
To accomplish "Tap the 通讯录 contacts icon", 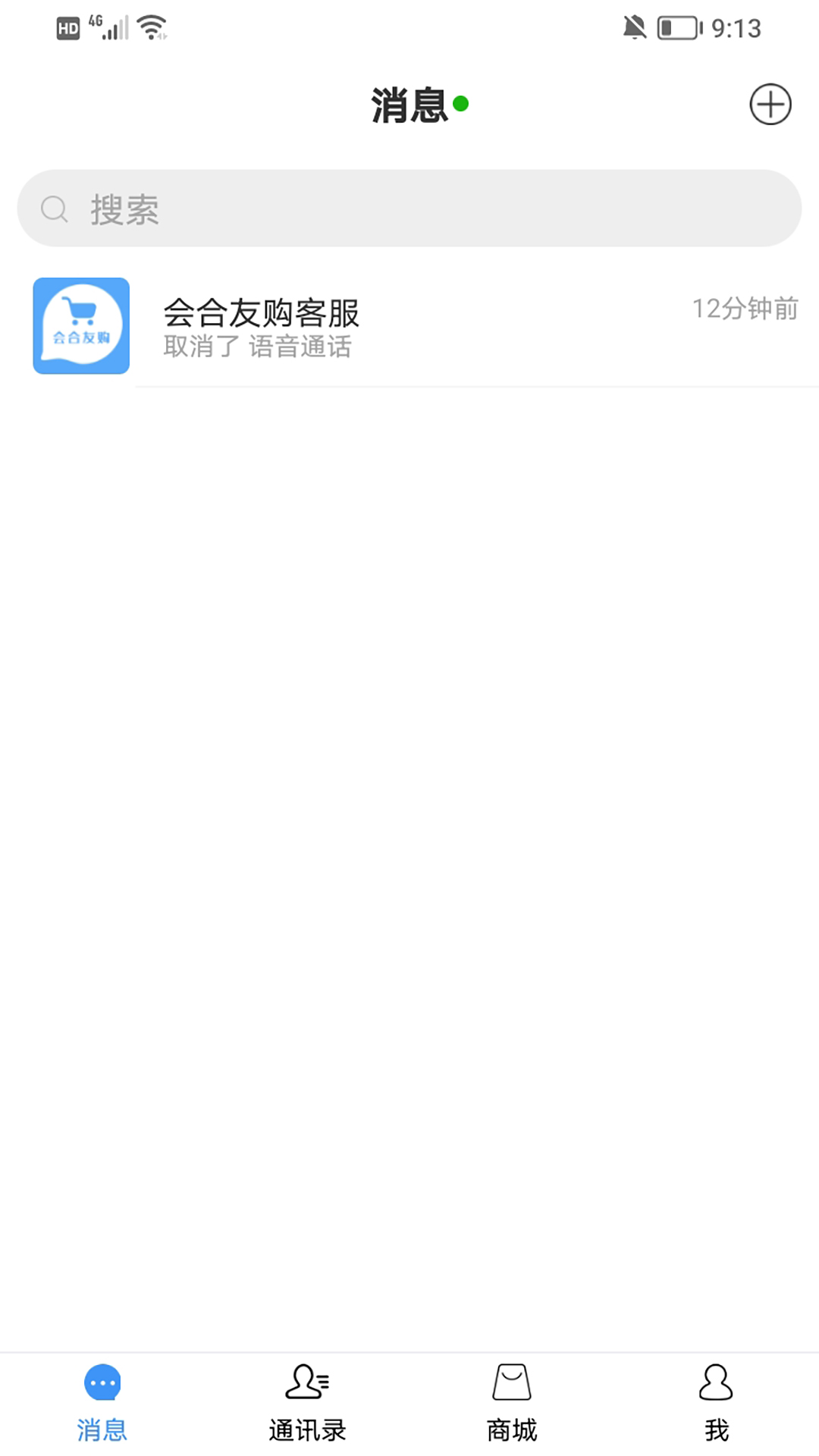I will [306, 1382].
